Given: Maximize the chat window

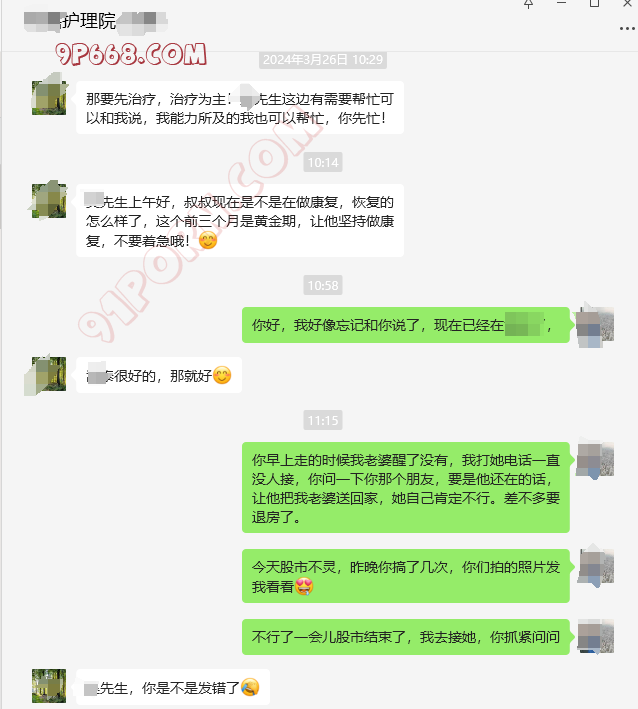Looking at the screenshot, I should tap(594, 4).
